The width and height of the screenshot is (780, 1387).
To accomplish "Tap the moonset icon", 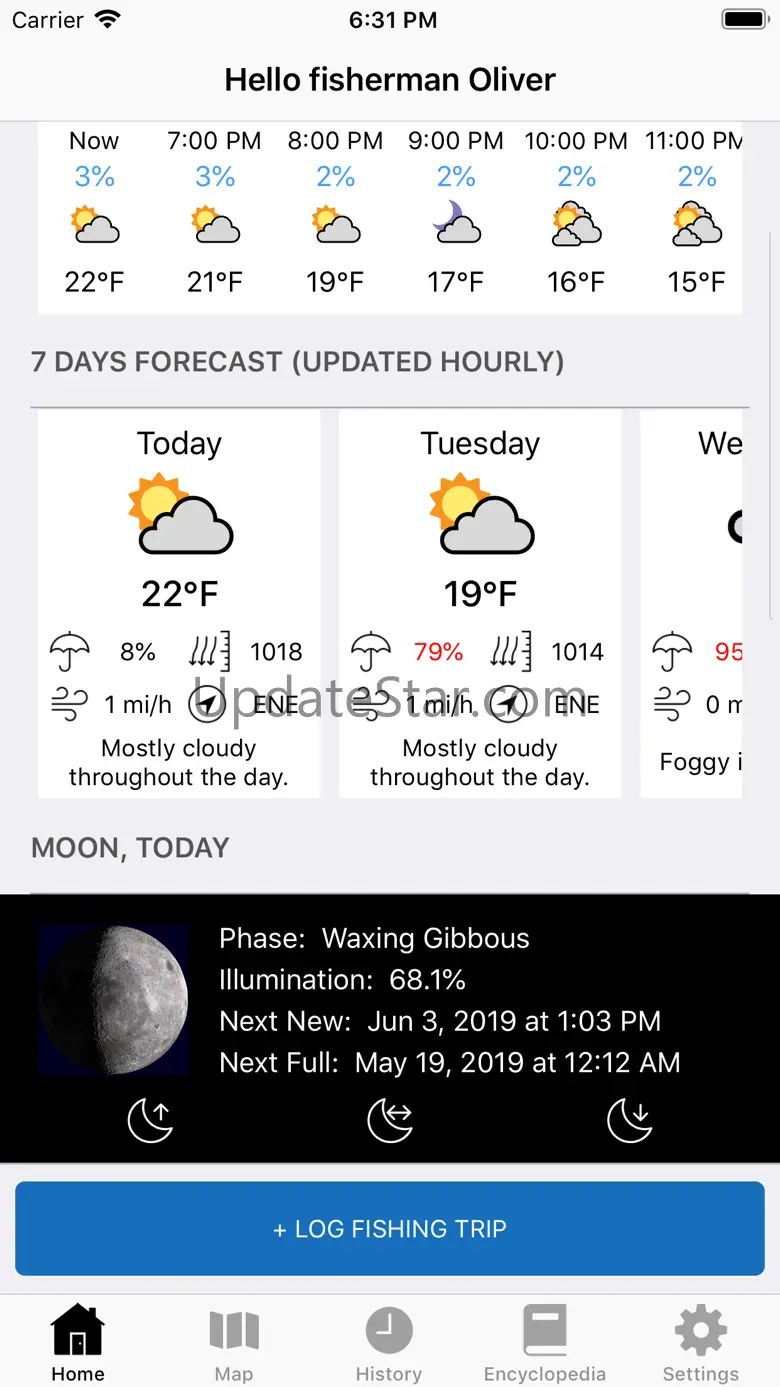I will tap(630, 1120).
